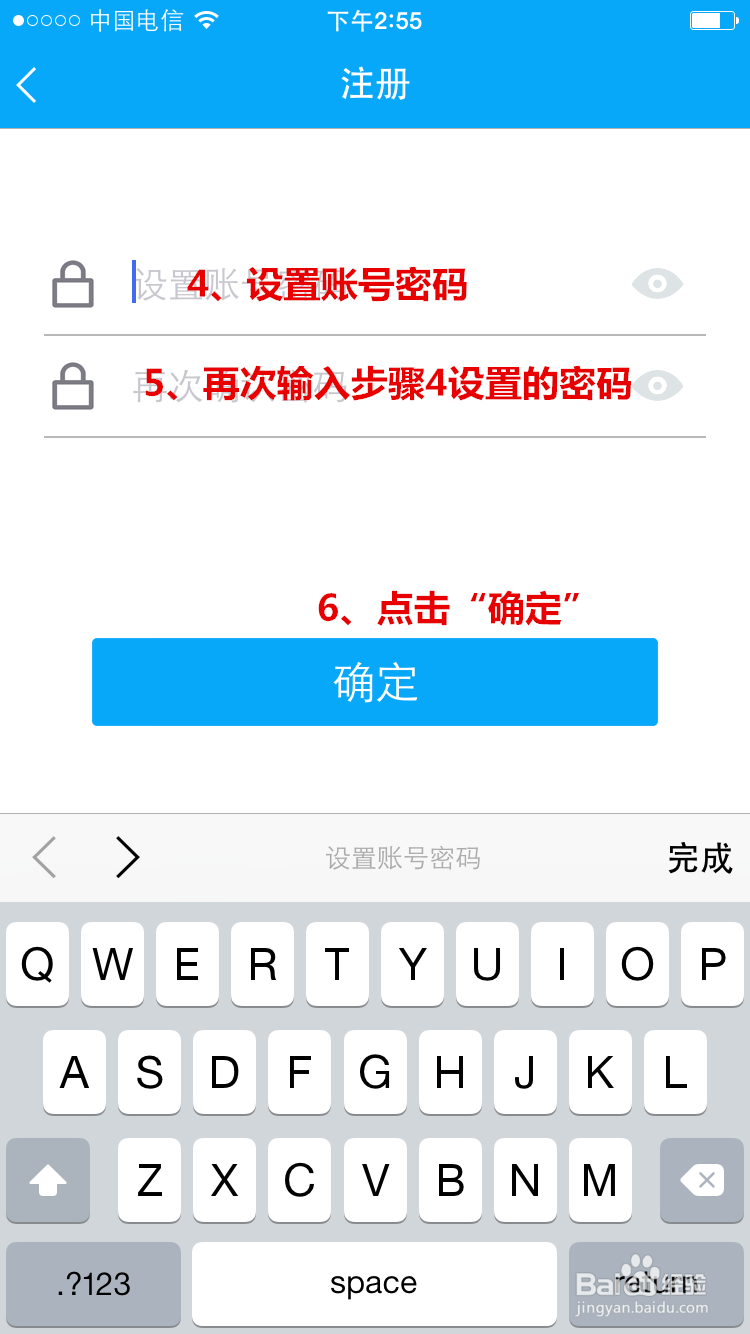Image resolution: width=750 pixels, height=1334 pixels.
Task: Select the lock icon beside the first password field
Action: 71,284
